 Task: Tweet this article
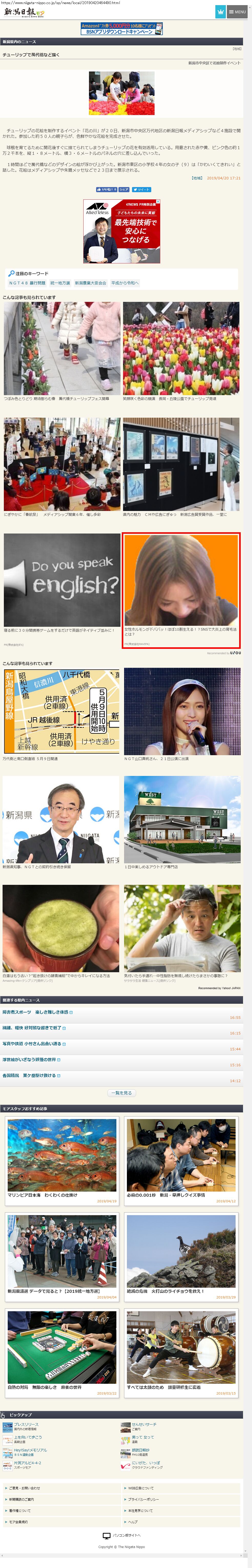(x=141, y=189)
